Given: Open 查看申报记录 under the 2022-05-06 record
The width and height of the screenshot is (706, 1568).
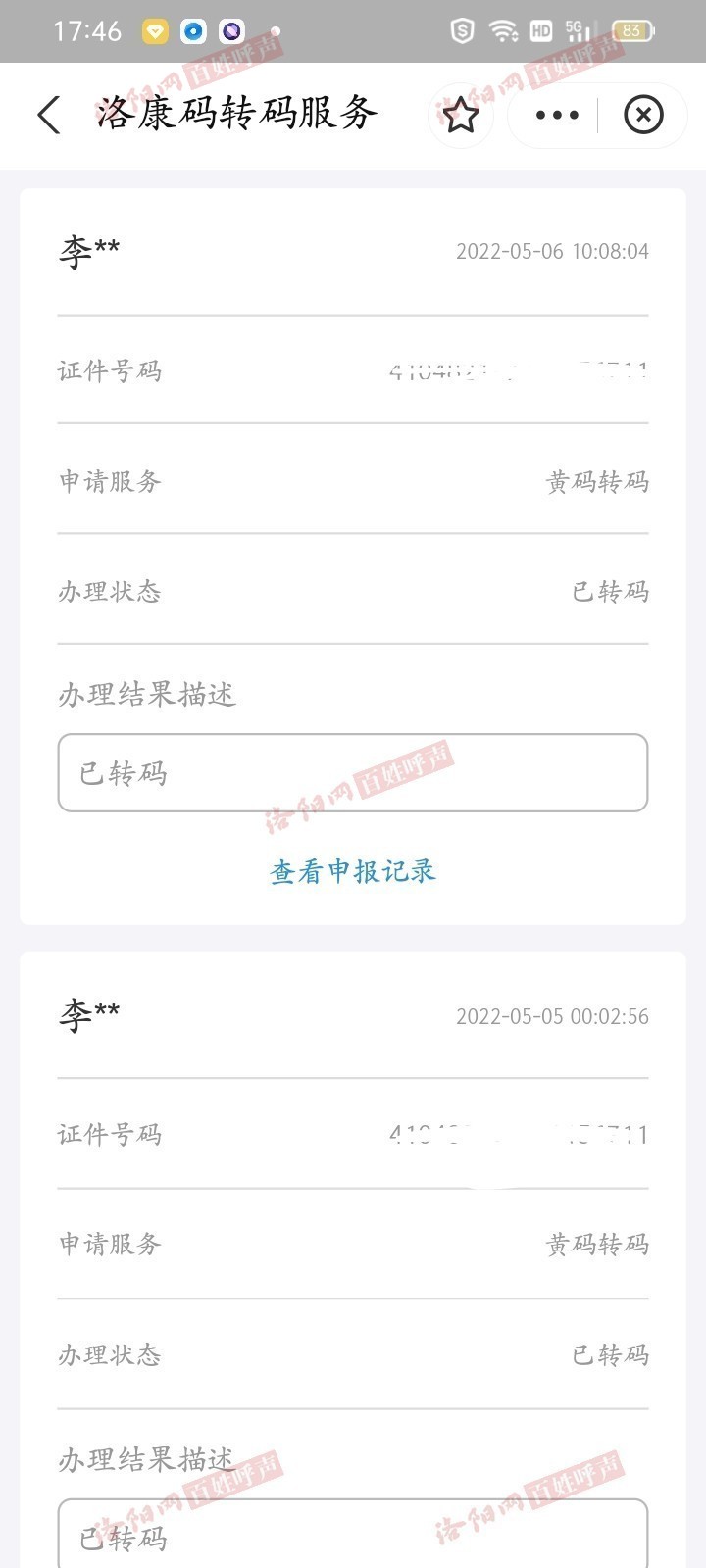Looking at the screenshot, I should click(353, 871).
